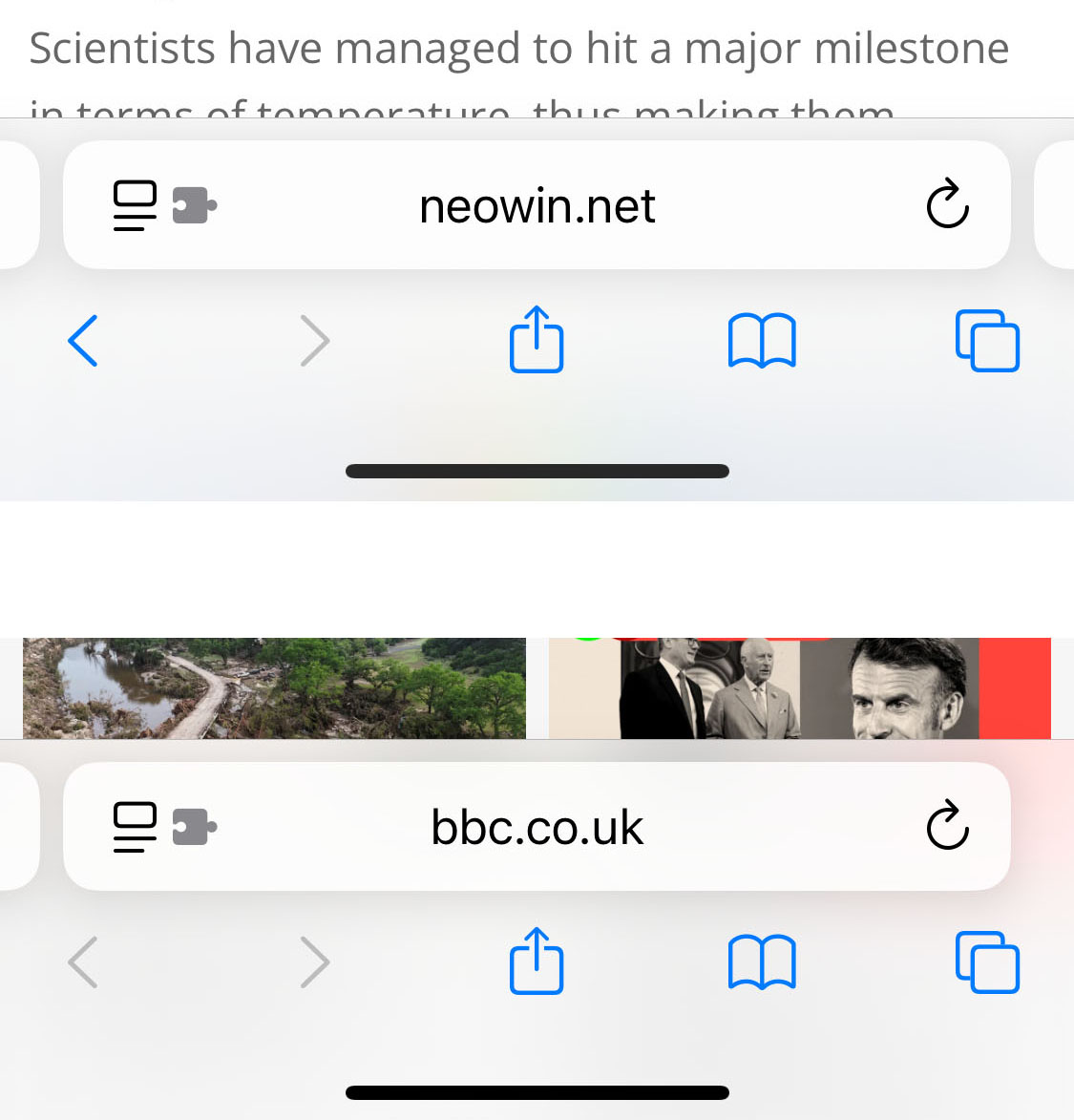The height and width of the screenshot is (1120, 1074).
Task: Open the tab switcher next to bbc.co.uk toolbar
Action: (987, 962)
